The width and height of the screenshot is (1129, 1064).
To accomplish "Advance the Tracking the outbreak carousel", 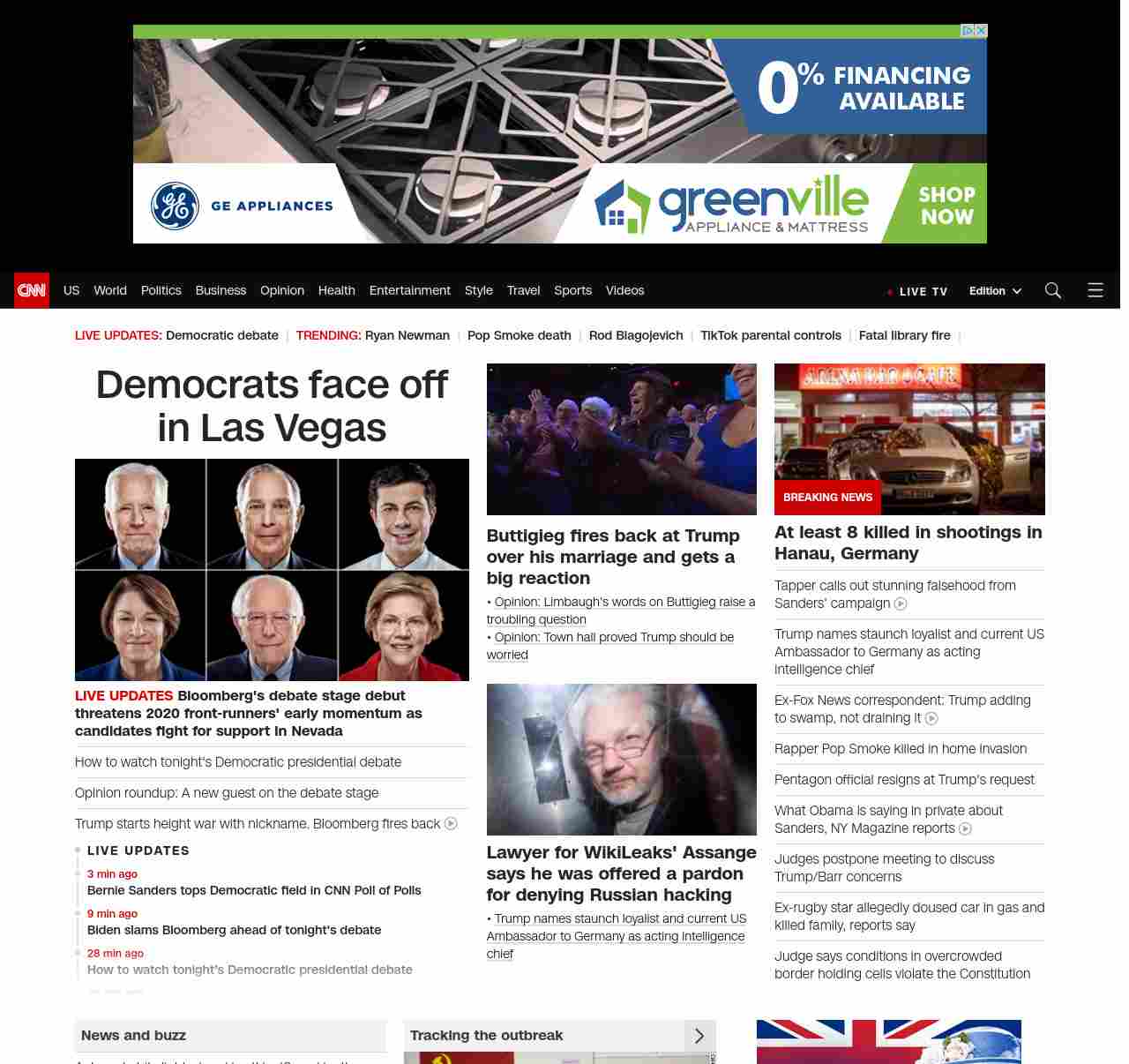I will click(x=699, y=1036).
